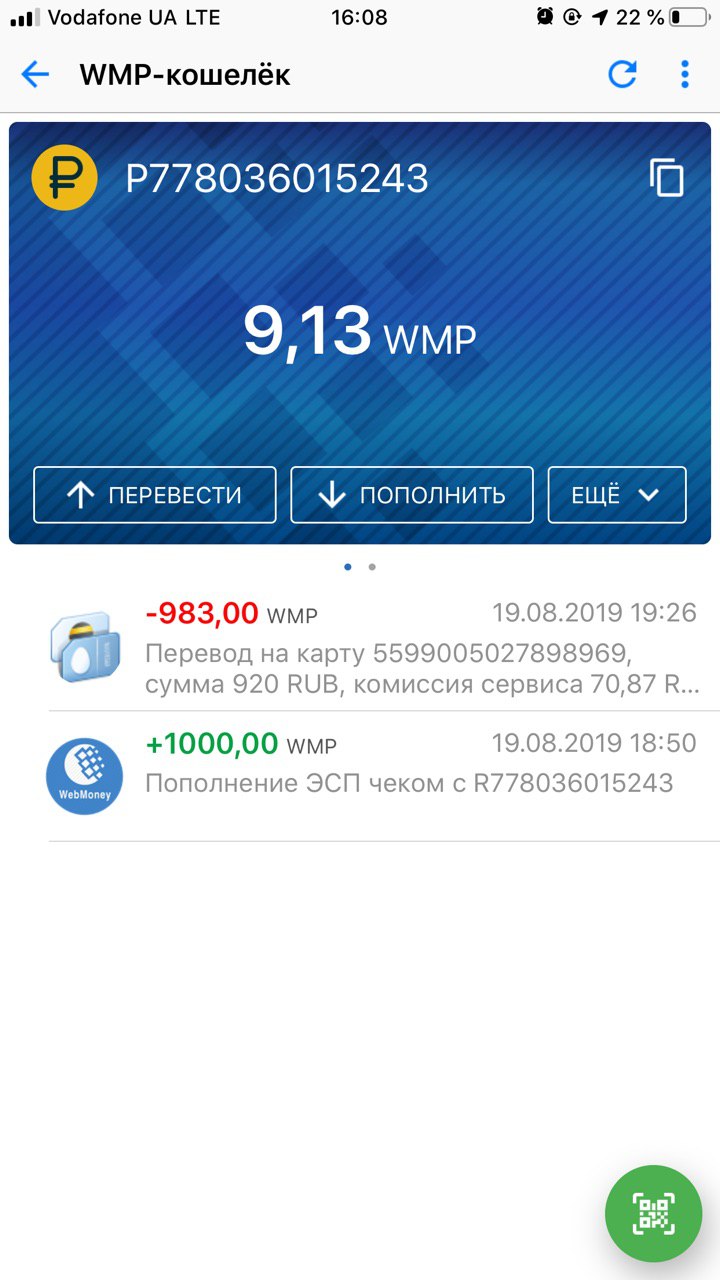Image resolution: width=720 pixels, height=1280 pixels.
Task: Refresh the WMP wallet balance
Action: tap(622, 75)
